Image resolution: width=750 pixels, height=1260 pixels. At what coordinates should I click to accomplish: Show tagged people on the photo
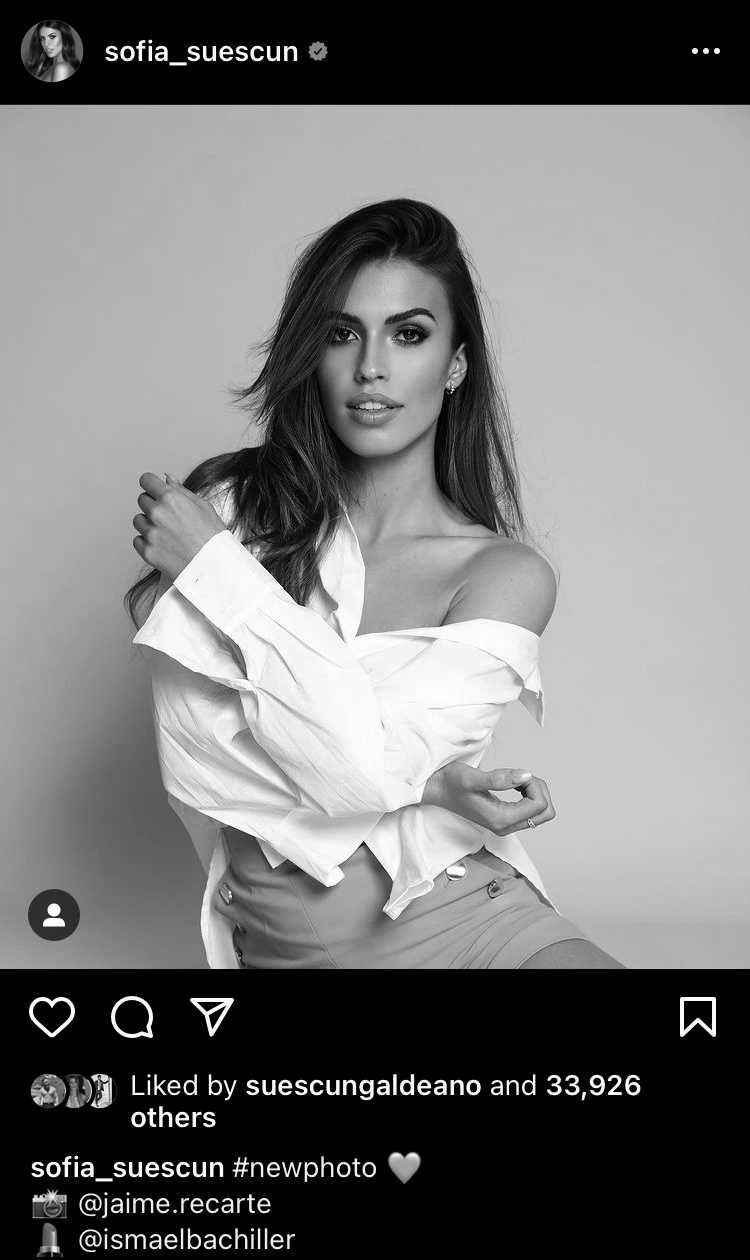coord(54,914)
